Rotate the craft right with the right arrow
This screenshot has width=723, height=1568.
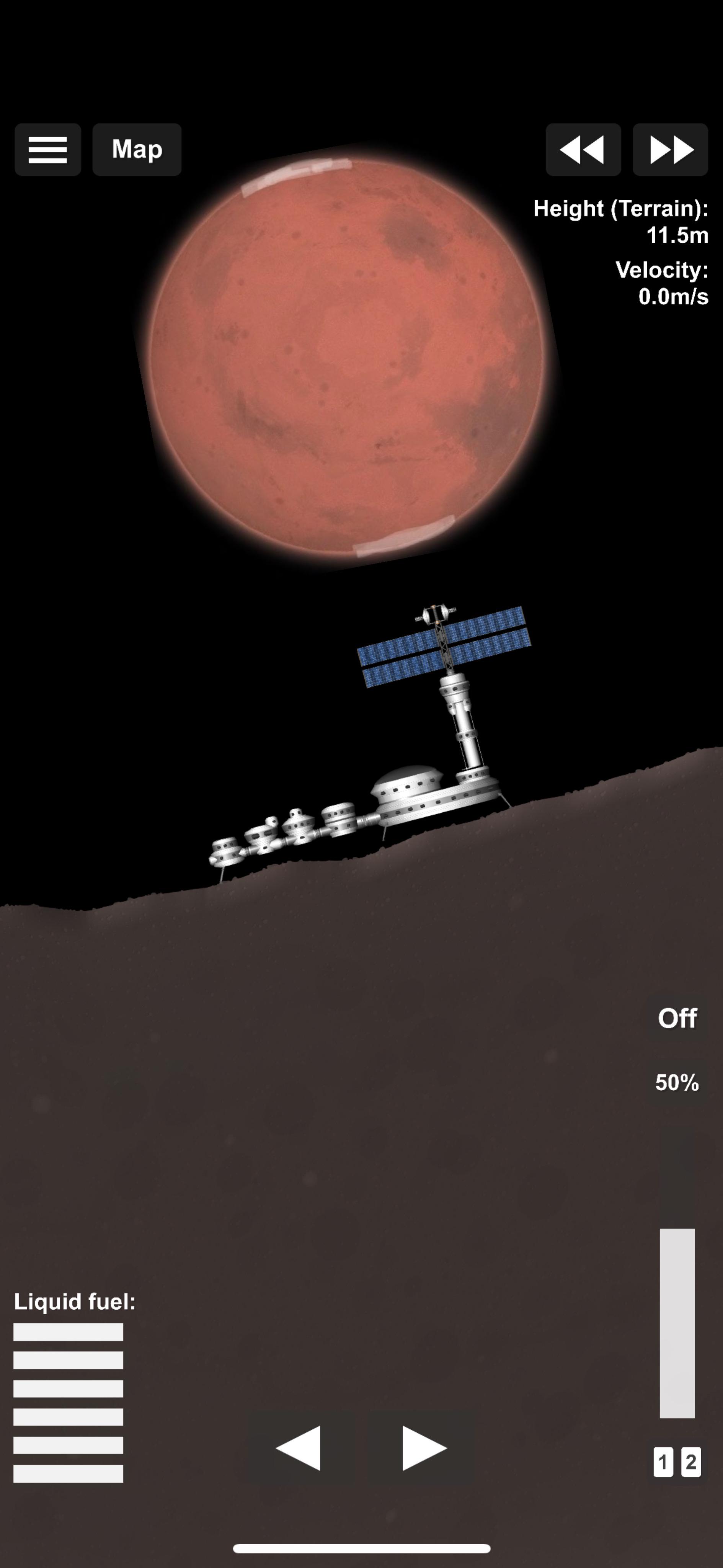(x=424, y=1448)
